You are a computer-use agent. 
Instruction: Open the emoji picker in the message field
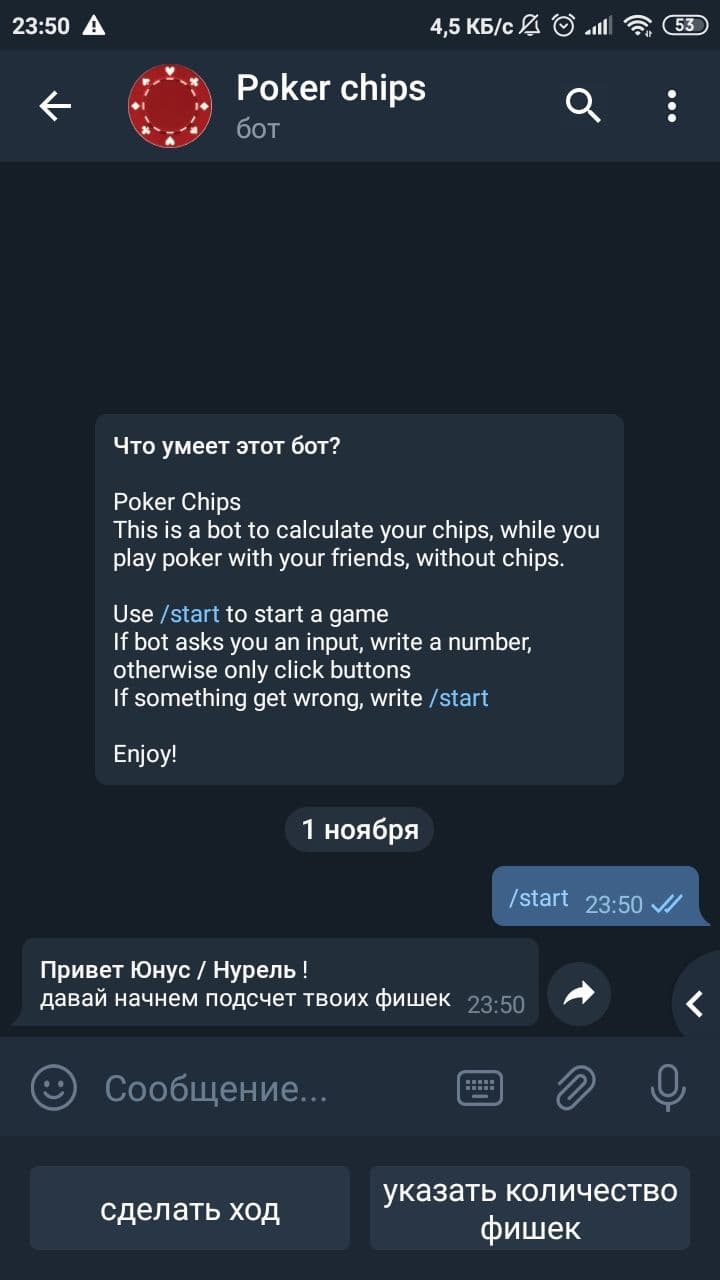coord(52,1087)
